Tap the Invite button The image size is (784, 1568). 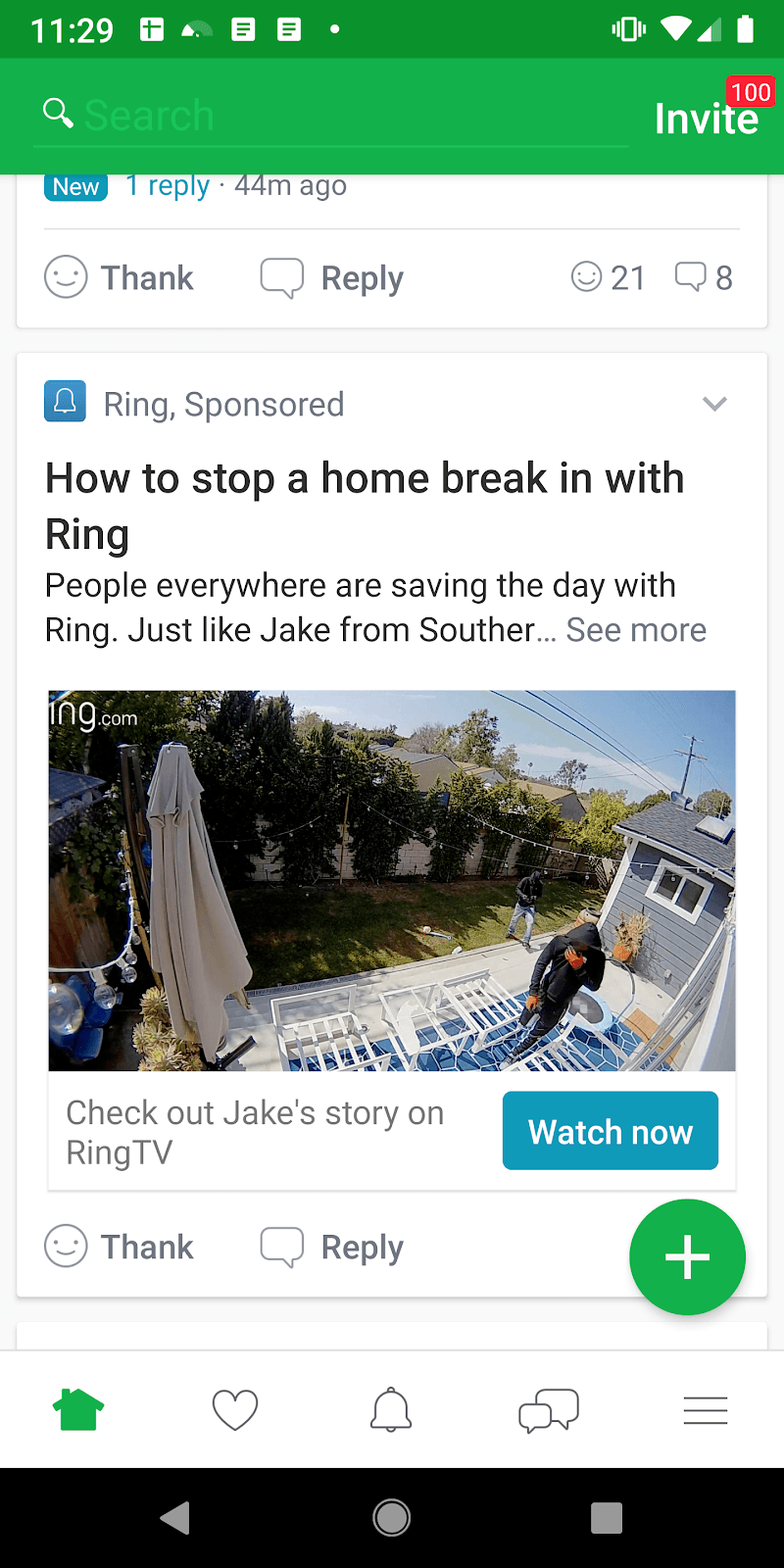tap(706, 118)
